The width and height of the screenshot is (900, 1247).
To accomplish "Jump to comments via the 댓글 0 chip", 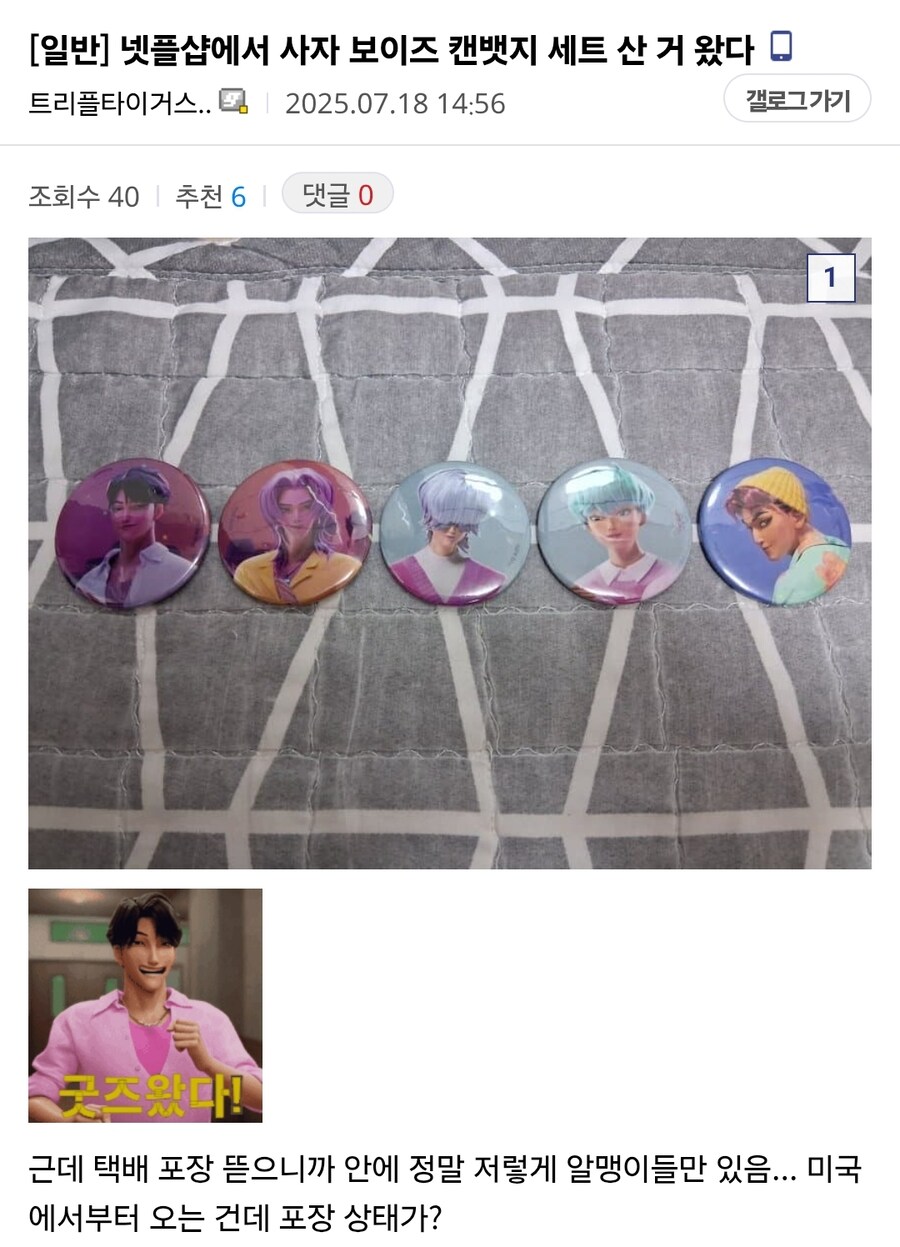I will click(337, 194).
